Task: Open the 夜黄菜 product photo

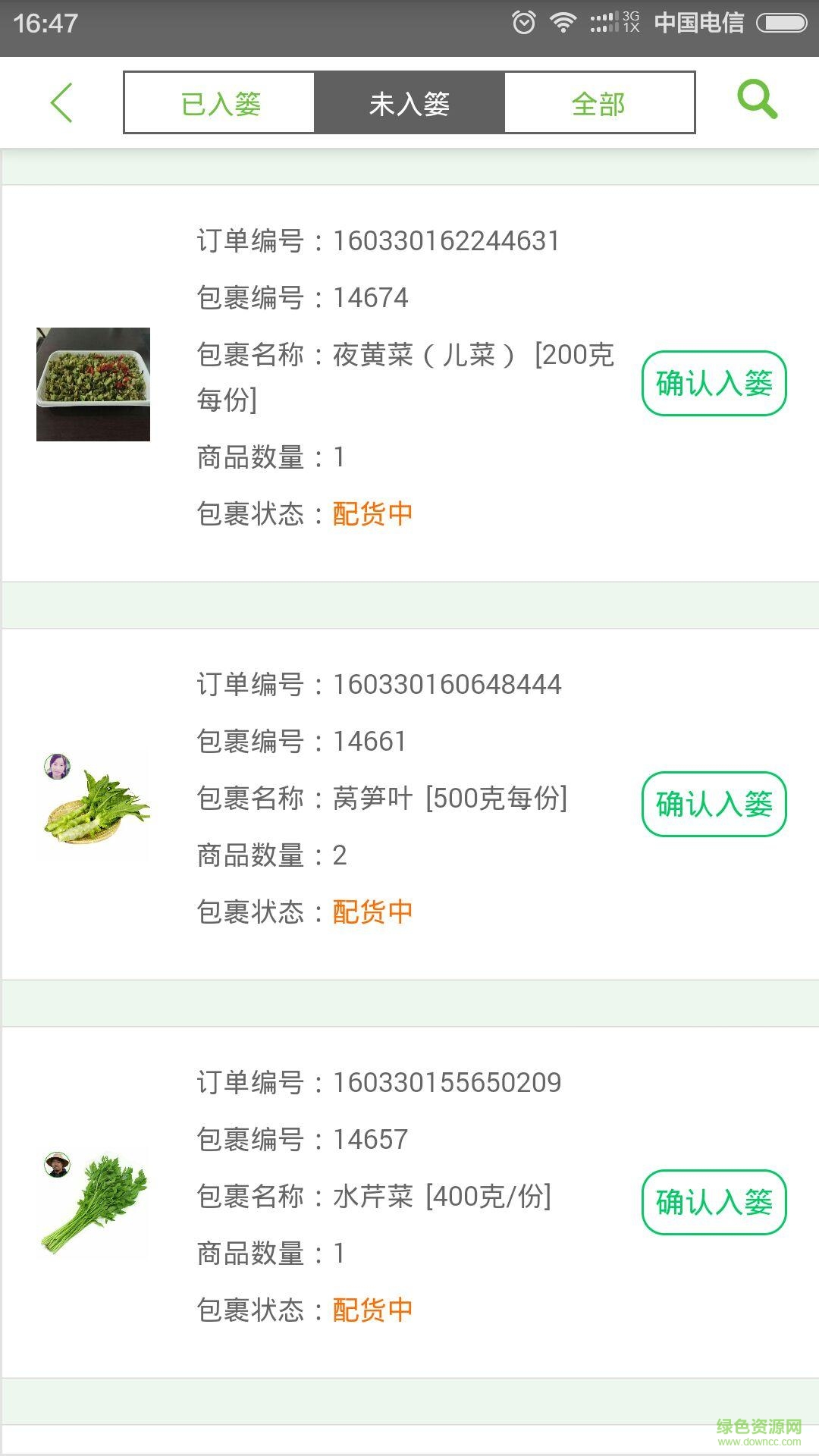Action: click(x=92, y=383)
